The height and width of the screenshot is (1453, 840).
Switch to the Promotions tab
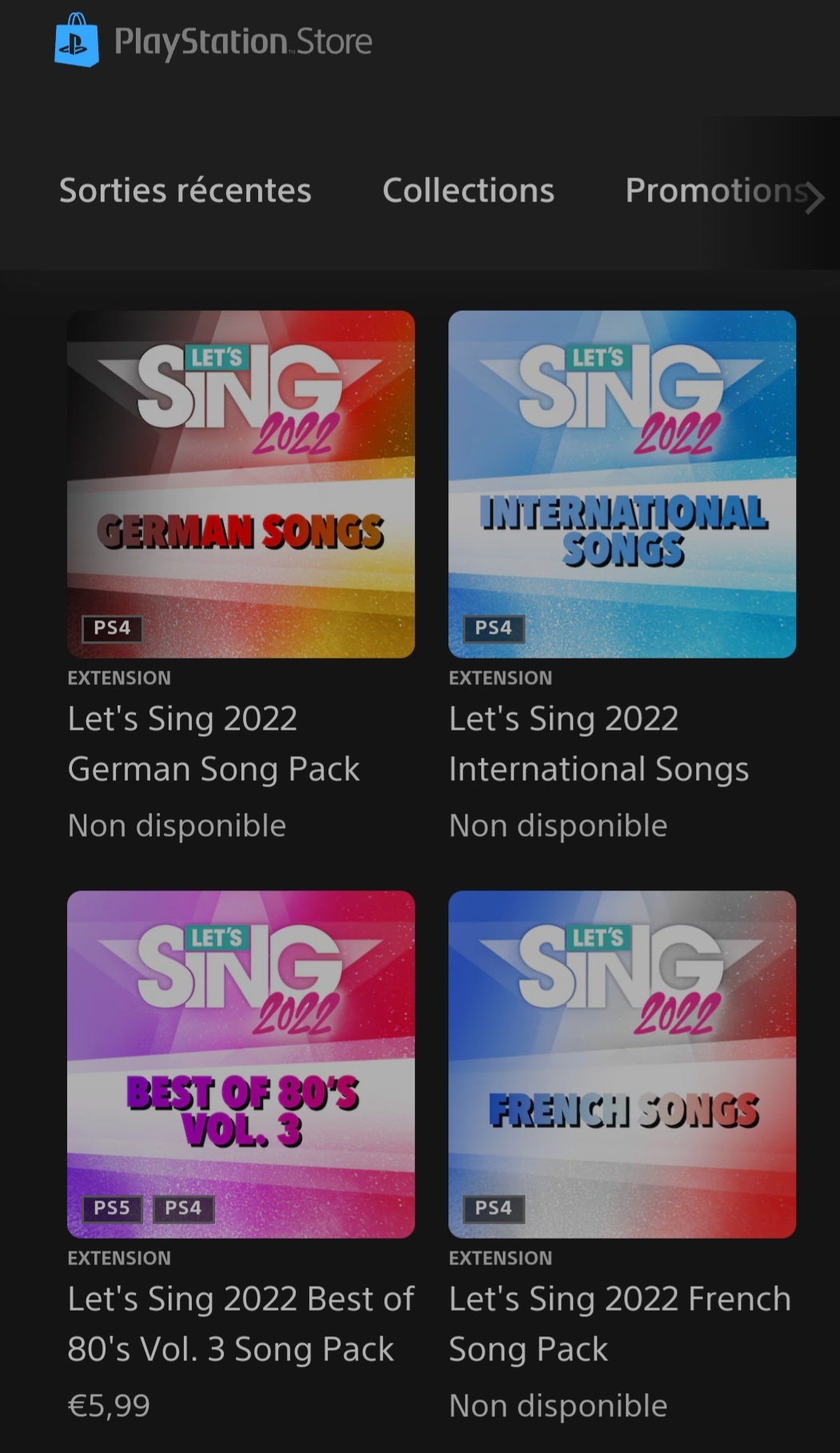[x=711, y=191]
